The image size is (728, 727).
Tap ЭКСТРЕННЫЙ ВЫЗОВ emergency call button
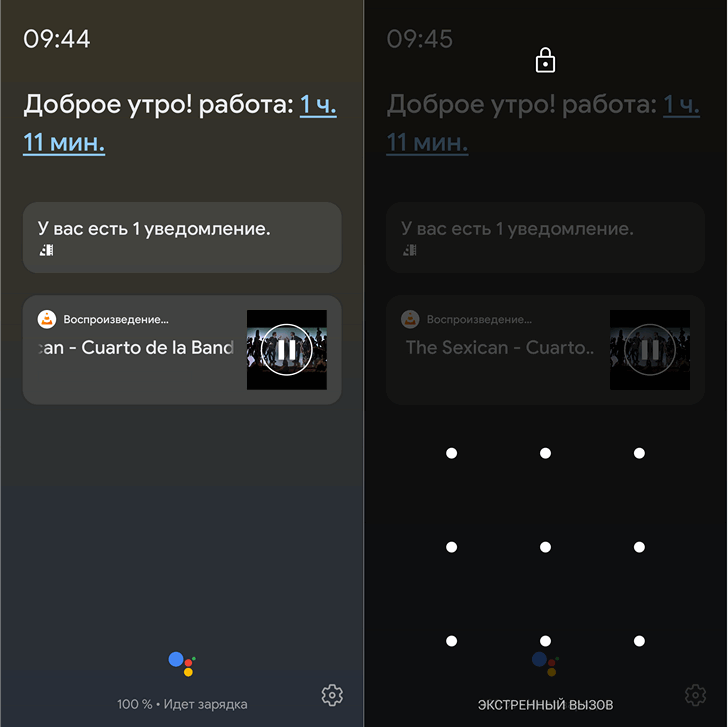coord(545,704)
